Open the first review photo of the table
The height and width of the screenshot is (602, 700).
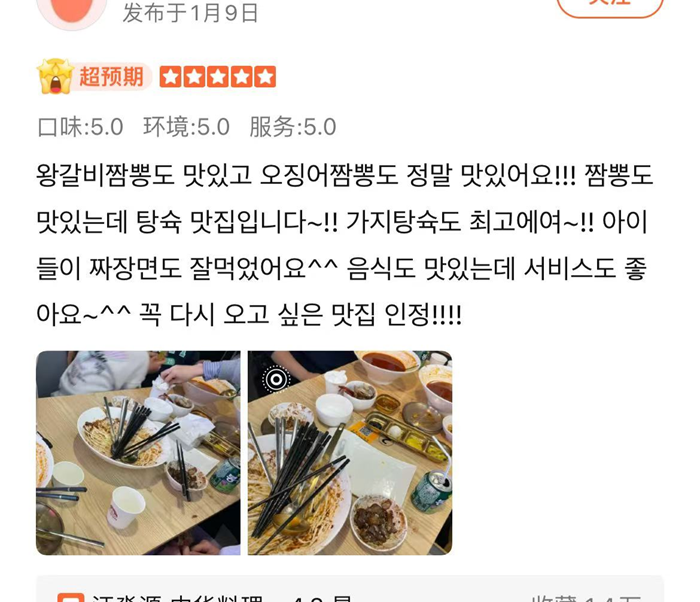[x=138, y=452]
